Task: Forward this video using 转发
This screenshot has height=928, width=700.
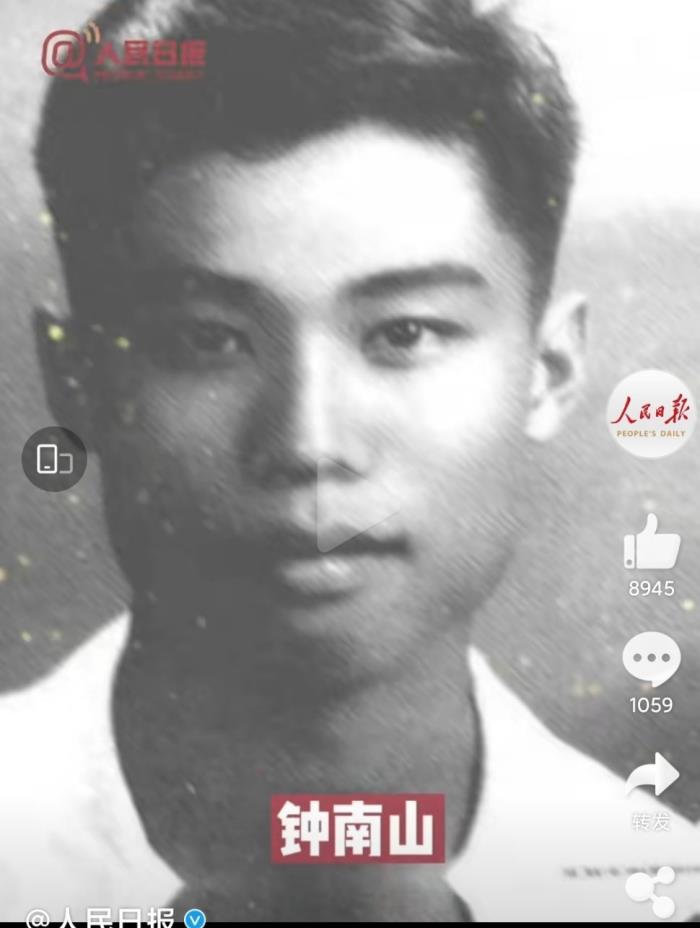Action: coord(651,780)
